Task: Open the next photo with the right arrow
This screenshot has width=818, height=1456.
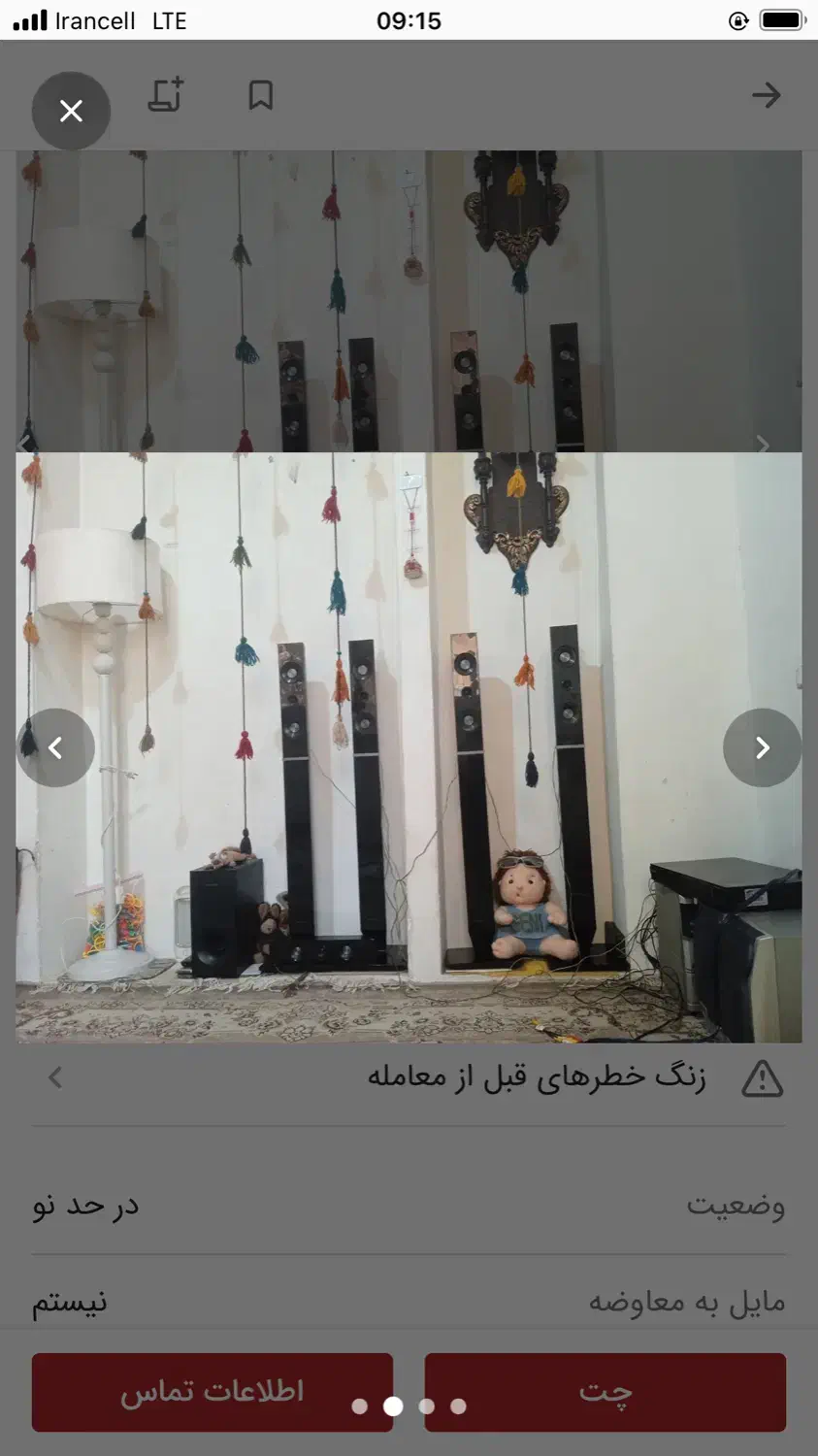Action: tap(763, 746)
